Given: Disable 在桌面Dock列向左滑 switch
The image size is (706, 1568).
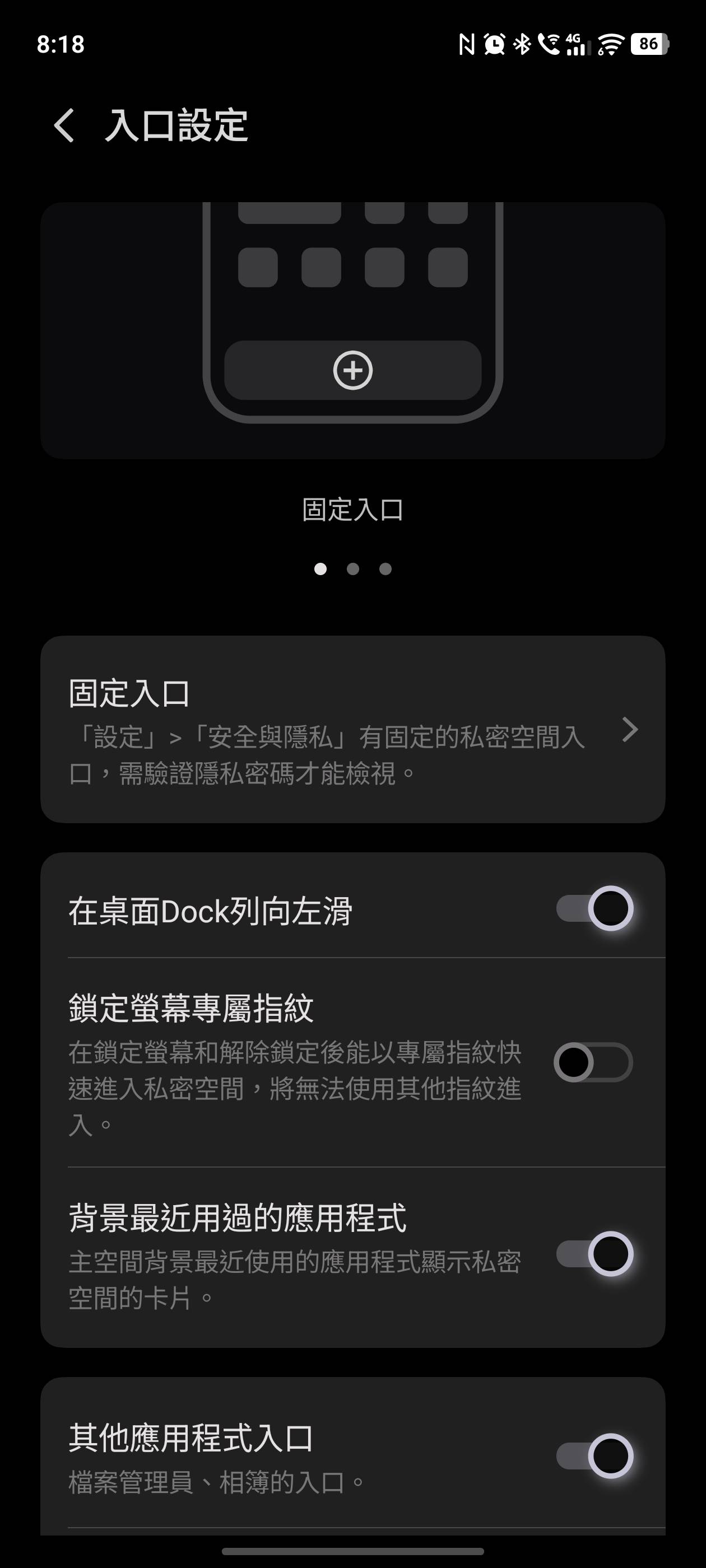Looking at the screenshot, I should pos(594,908).
